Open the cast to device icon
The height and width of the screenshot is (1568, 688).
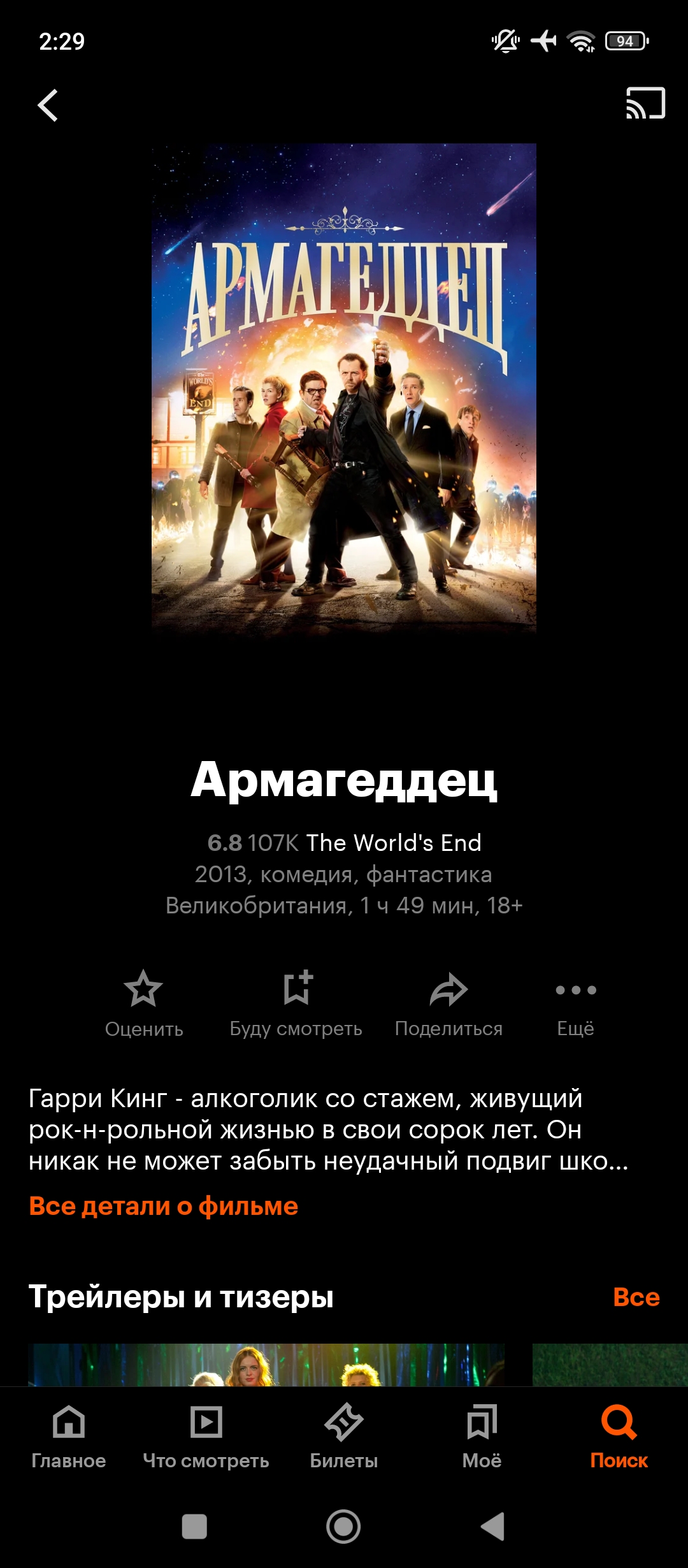click(x=645, y=104)
